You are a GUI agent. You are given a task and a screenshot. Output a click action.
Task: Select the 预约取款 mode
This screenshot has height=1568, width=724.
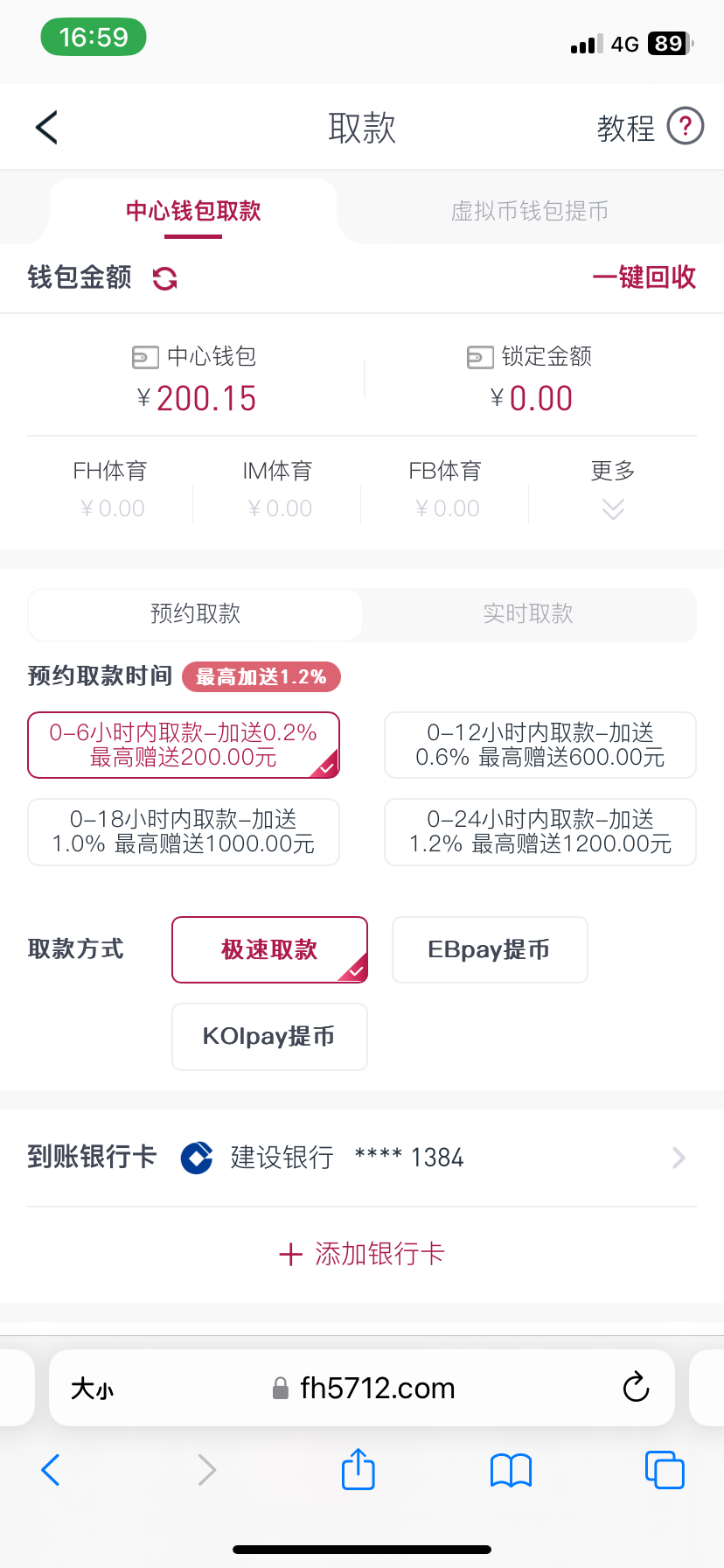[x=196, y=614]
